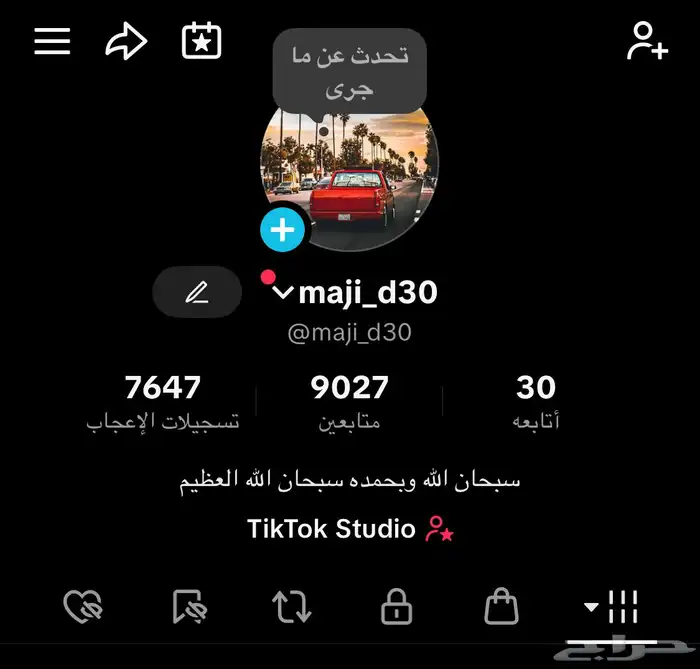Switch to the private videos lock tab

click(396, 606)
